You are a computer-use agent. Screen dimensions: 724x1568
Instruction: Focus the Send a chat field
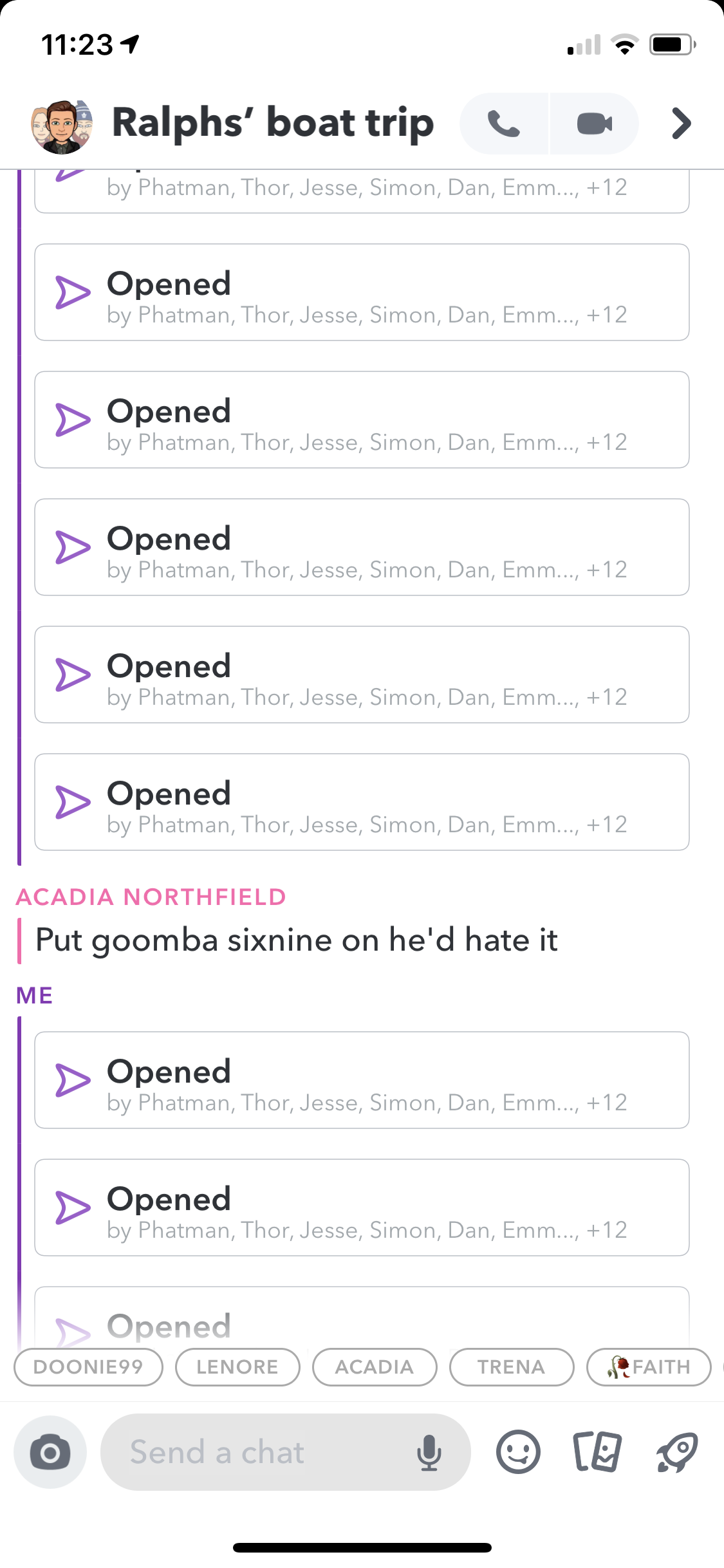click(x=286, y=1452)
